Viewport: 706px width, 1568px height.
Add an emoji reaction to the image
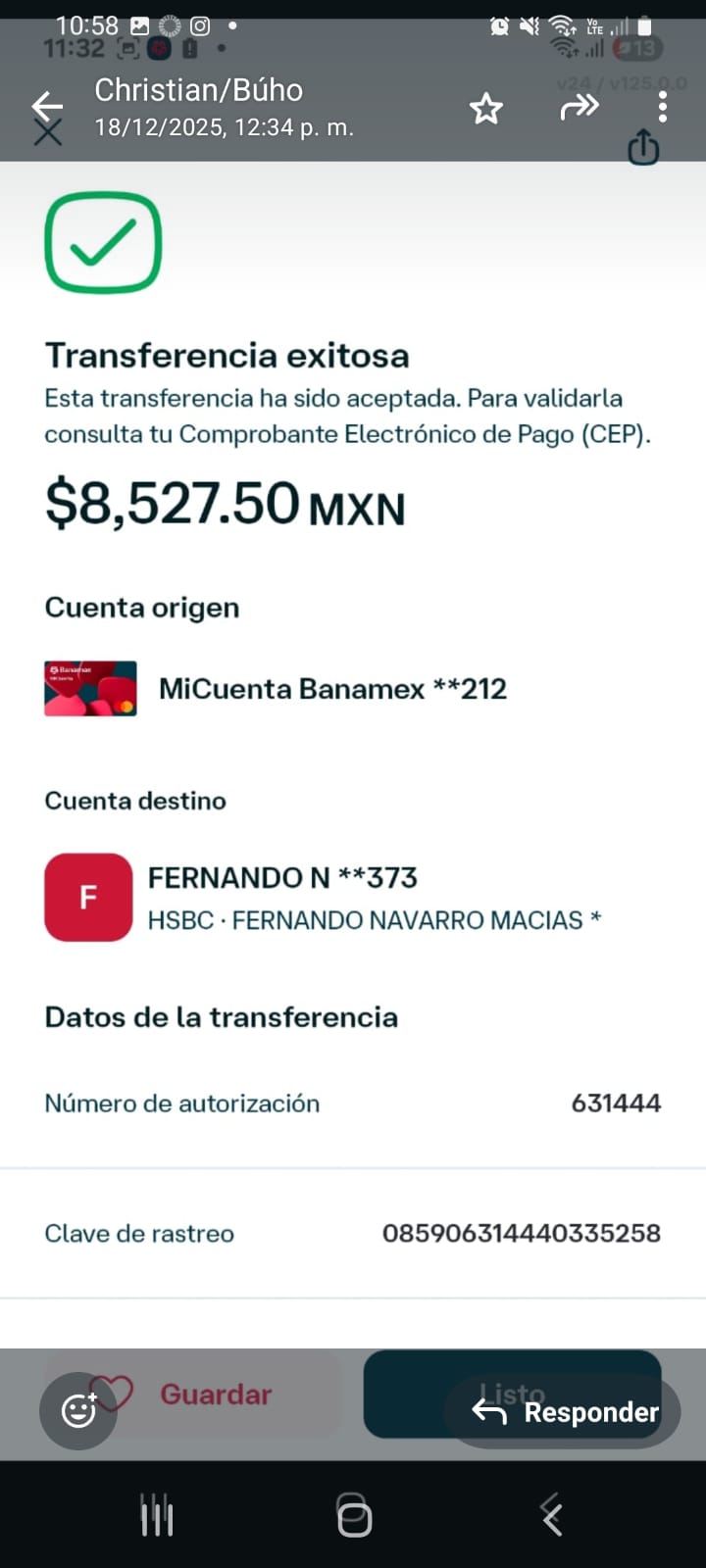coord(78,1410)
